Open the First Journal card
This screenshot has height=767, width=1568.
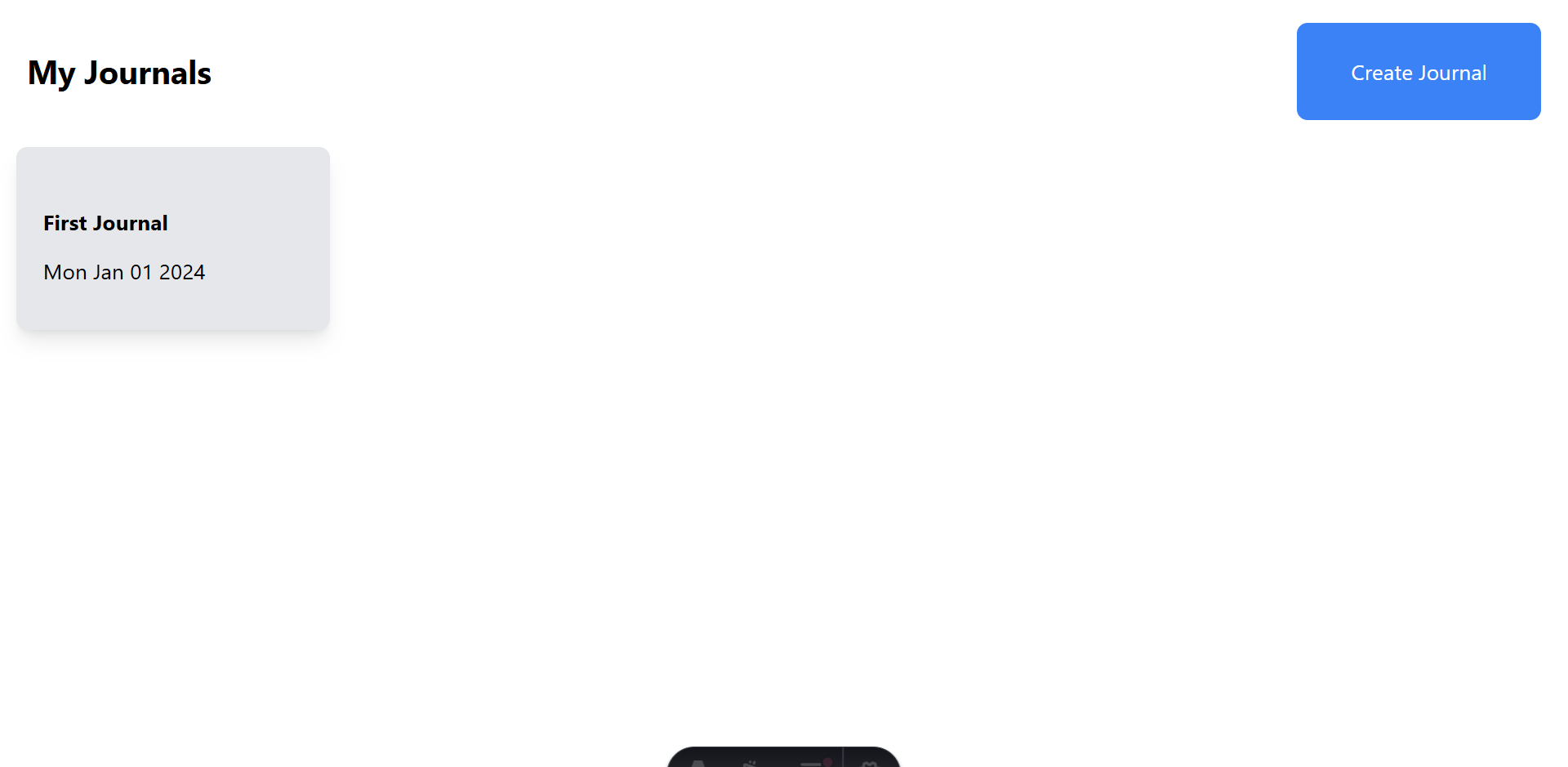[x=173, y=239]
